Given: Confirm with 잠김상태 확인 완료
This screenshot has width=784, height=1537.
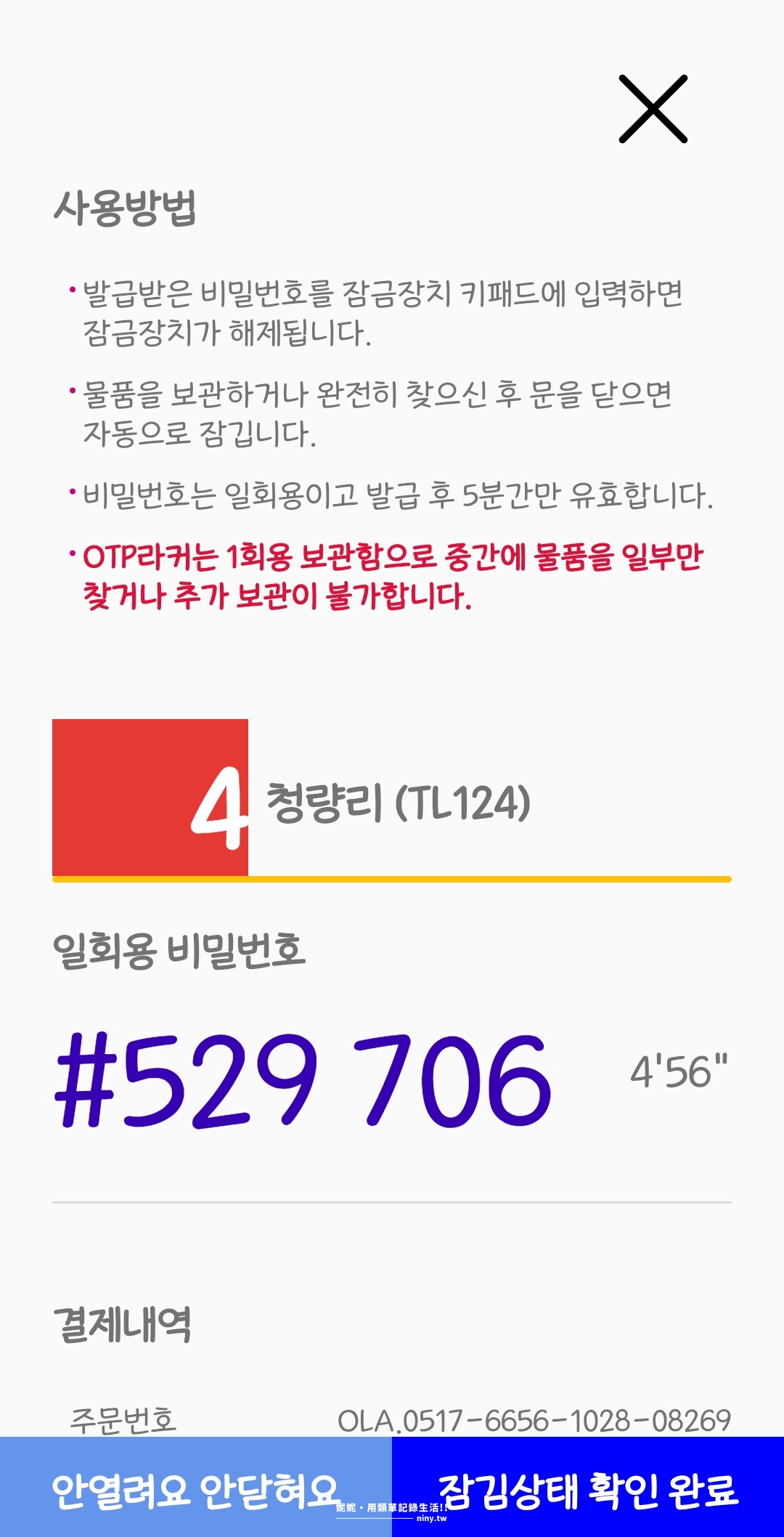Looking at the screenshot, I should click(x=588, y=1490).
